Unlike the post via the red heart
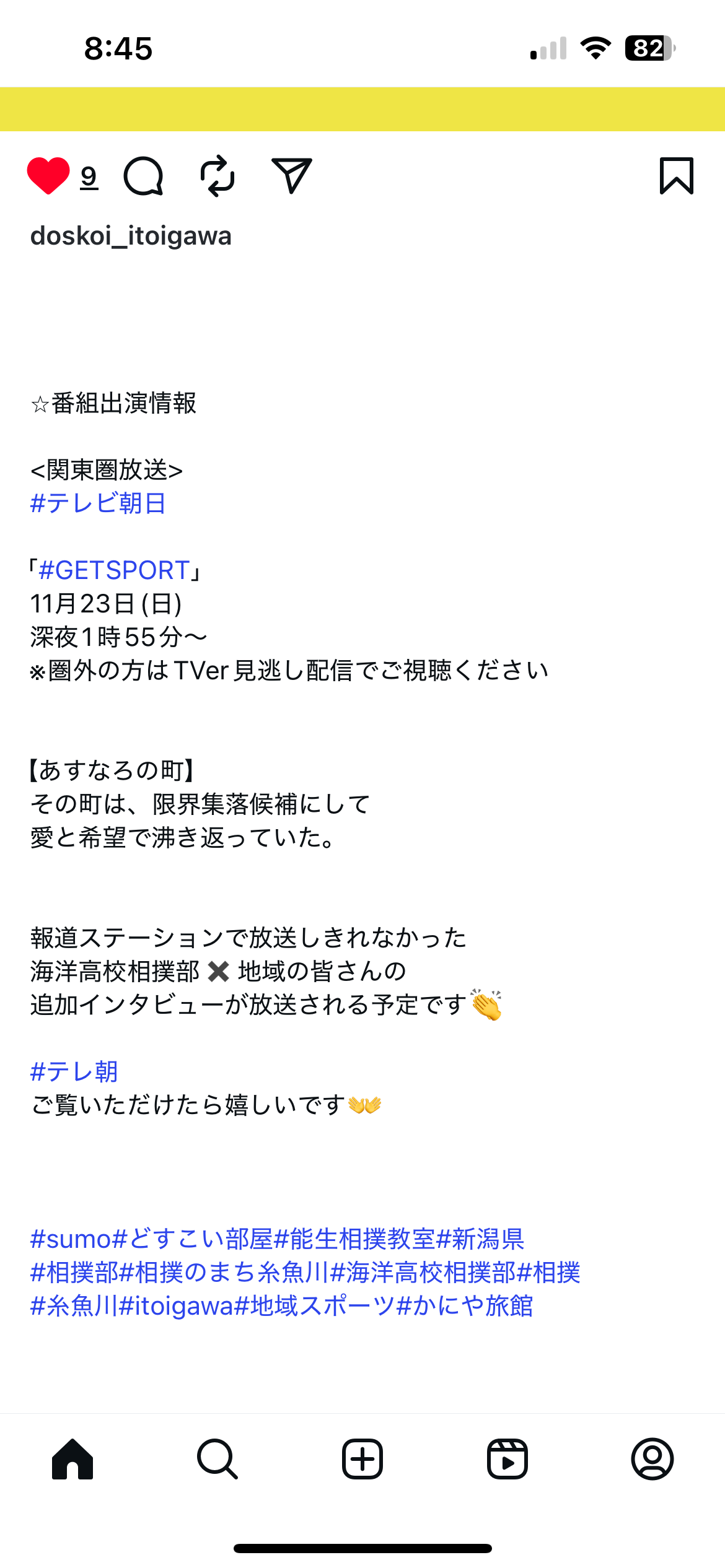The image size is (725, 1568). [x=48, y=176]
